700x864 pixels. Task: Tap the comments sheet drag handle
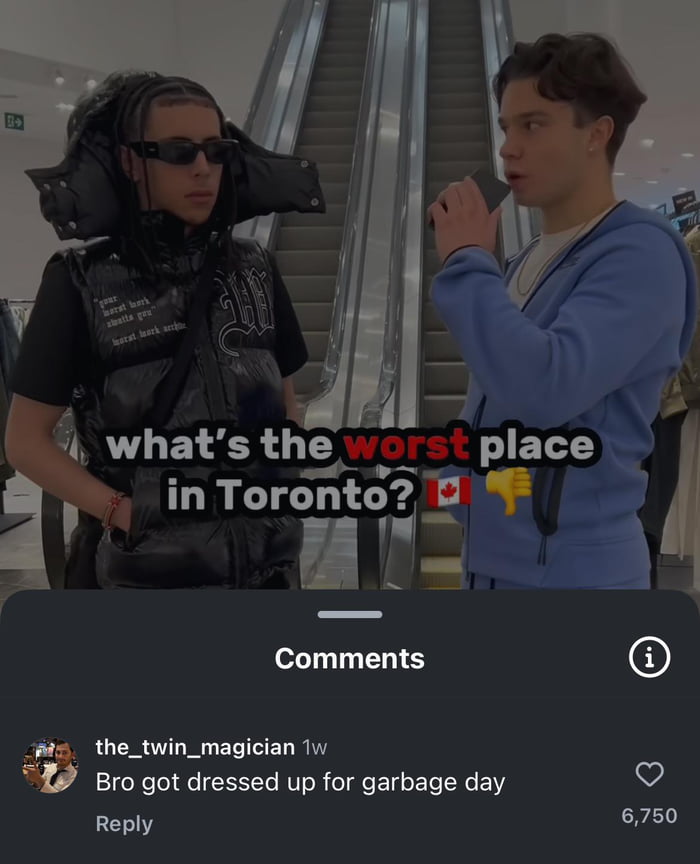pyautogui.click(x=350, y=614)
